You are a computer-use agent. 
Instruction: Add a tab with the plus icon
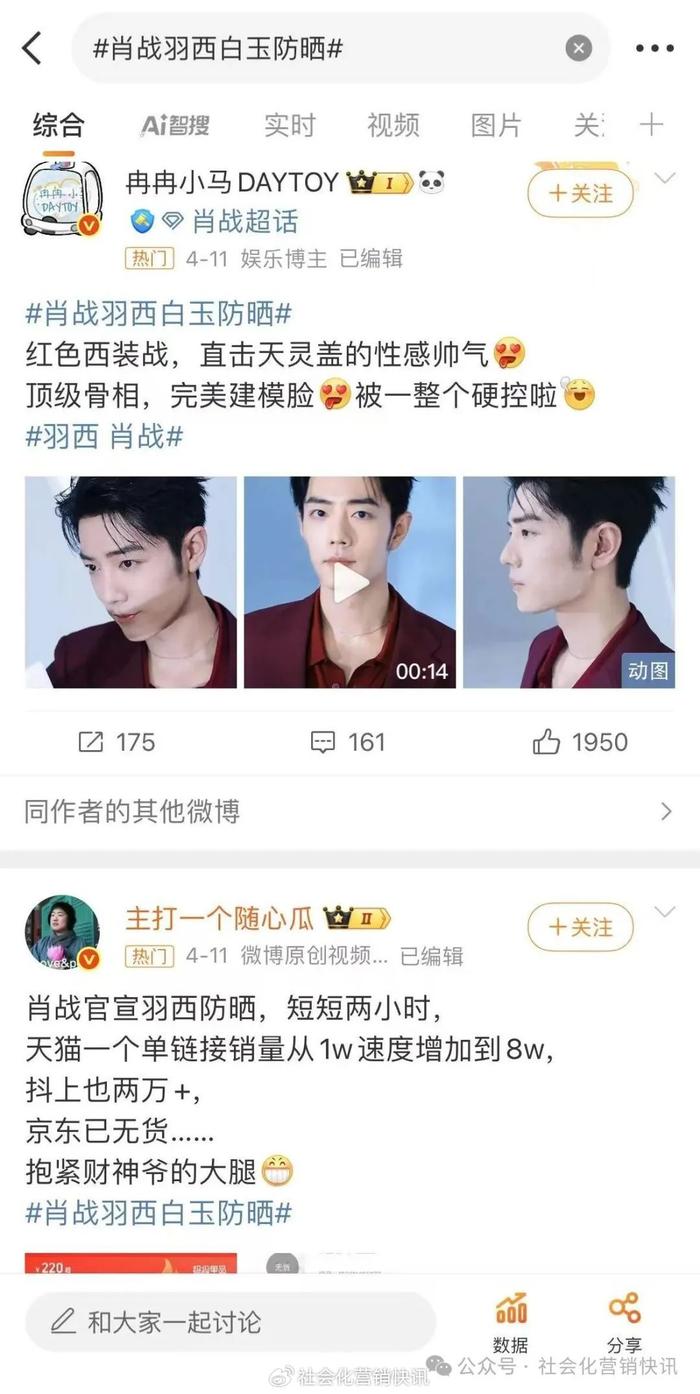pos(652,124)
